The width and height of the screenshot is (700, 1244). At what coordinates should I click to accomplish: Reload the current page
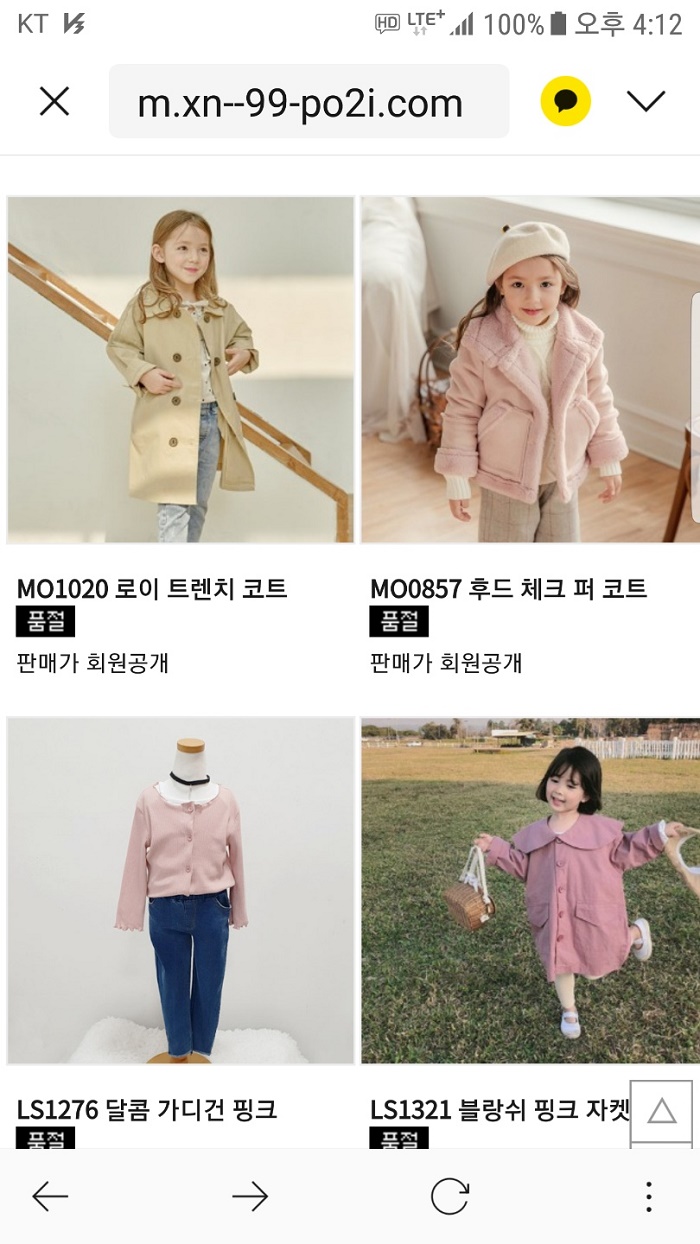click(450, 1196)
